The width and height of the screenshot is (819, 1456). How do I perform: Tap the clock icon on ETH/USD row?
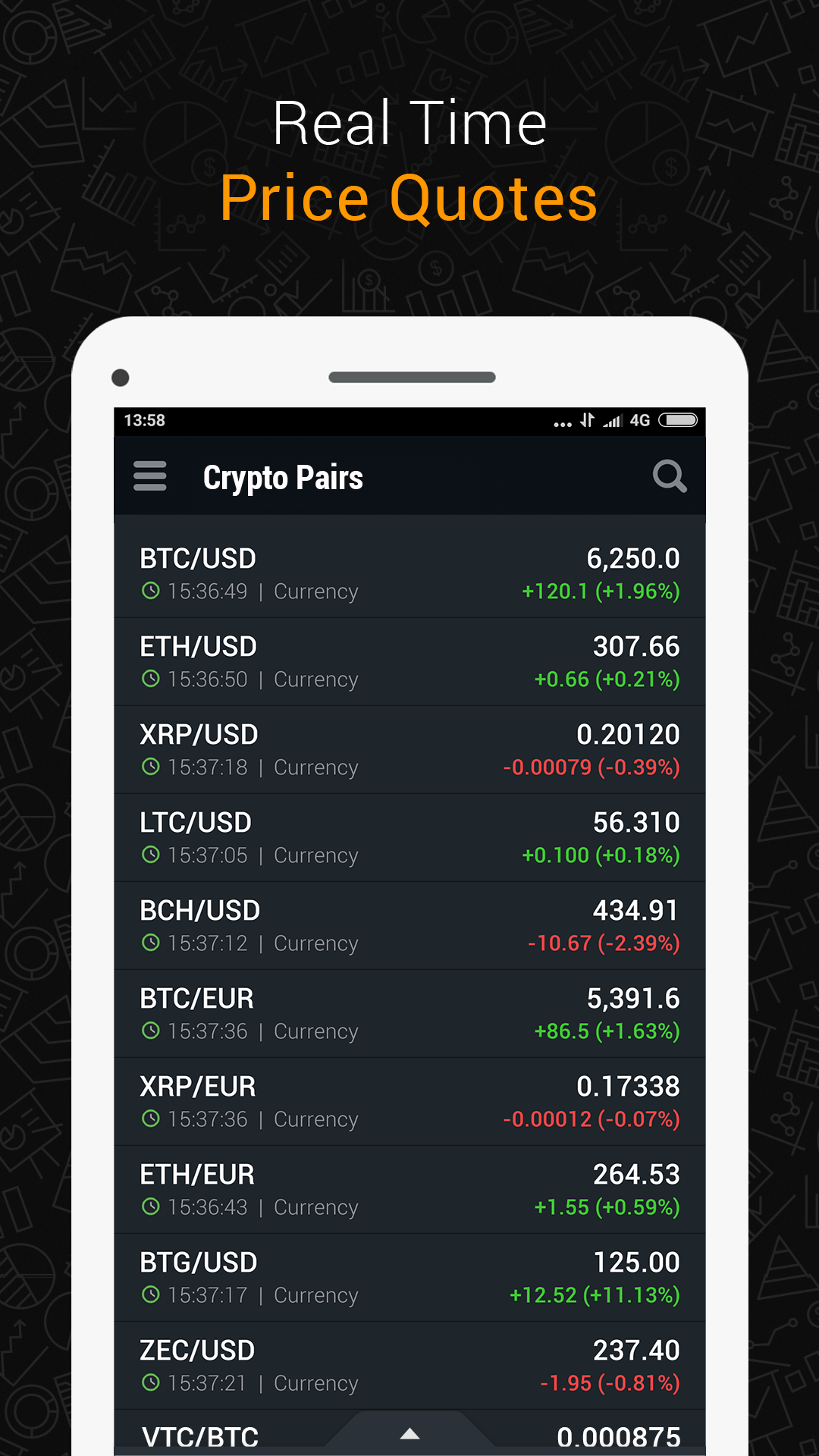(150, 679)
